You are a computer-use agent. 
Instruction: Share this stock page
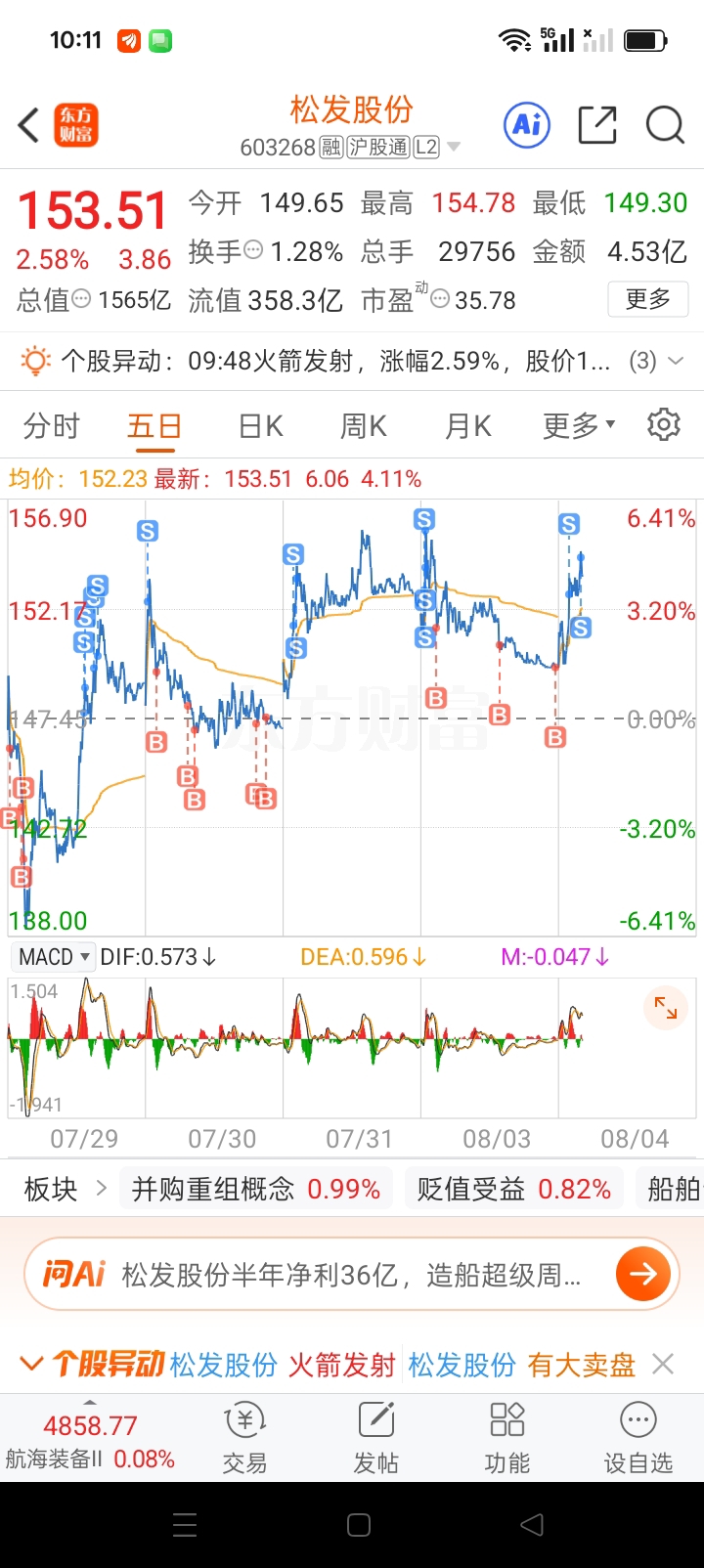tap(597, 125)
